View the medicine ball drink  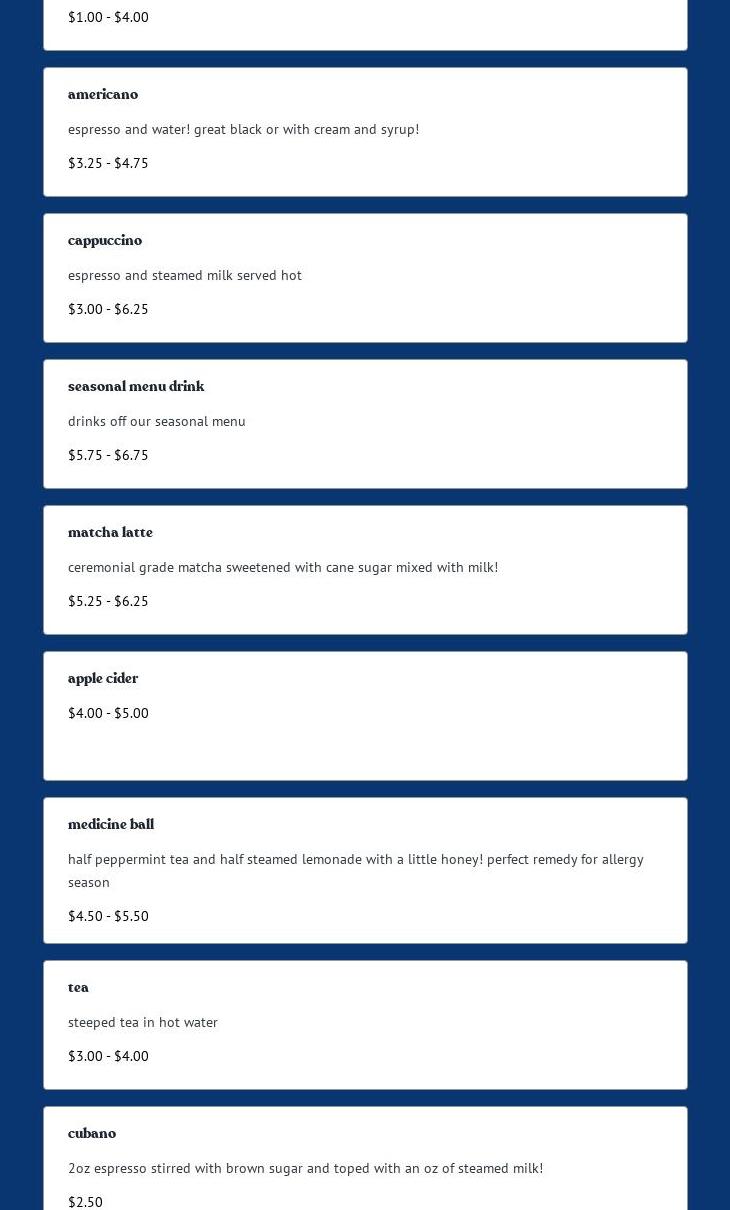(365, 870)
